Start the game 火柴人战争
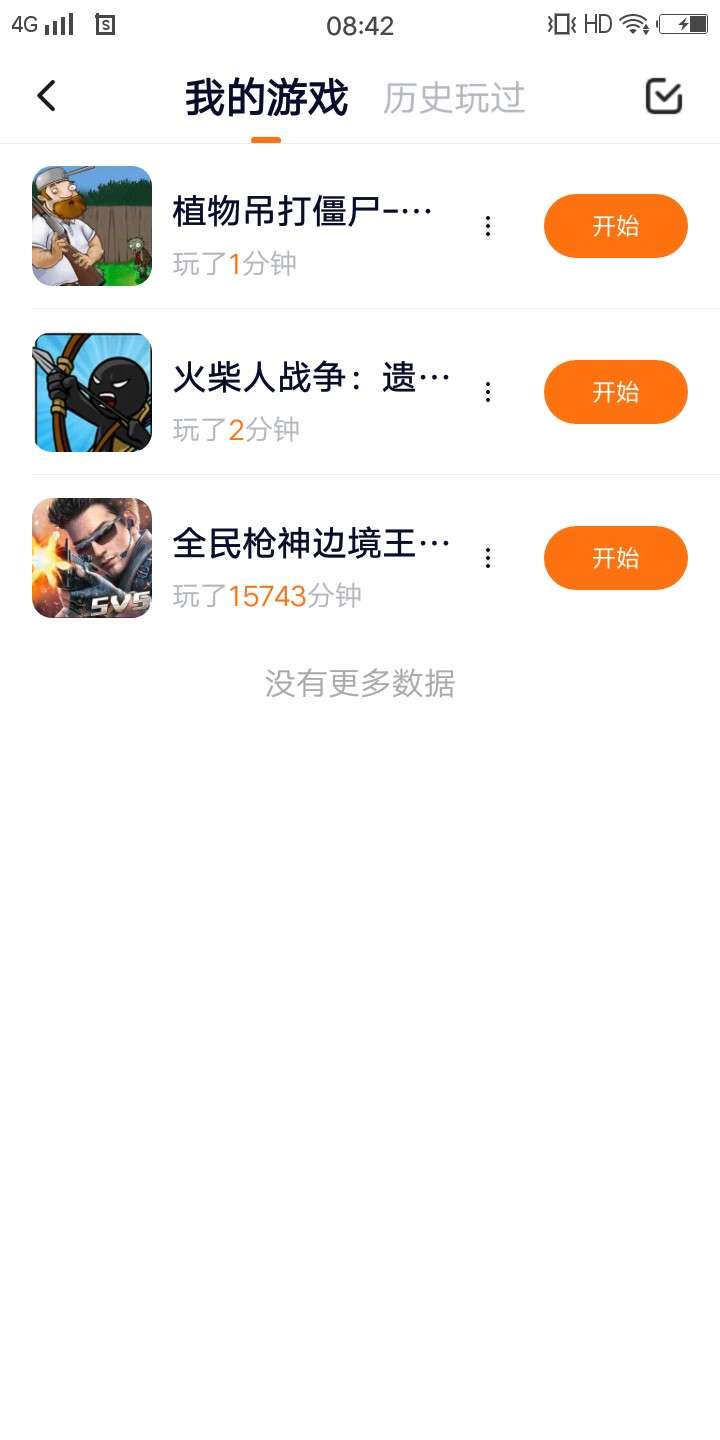This screenshot has width=720, height=1440. [615, 392]
